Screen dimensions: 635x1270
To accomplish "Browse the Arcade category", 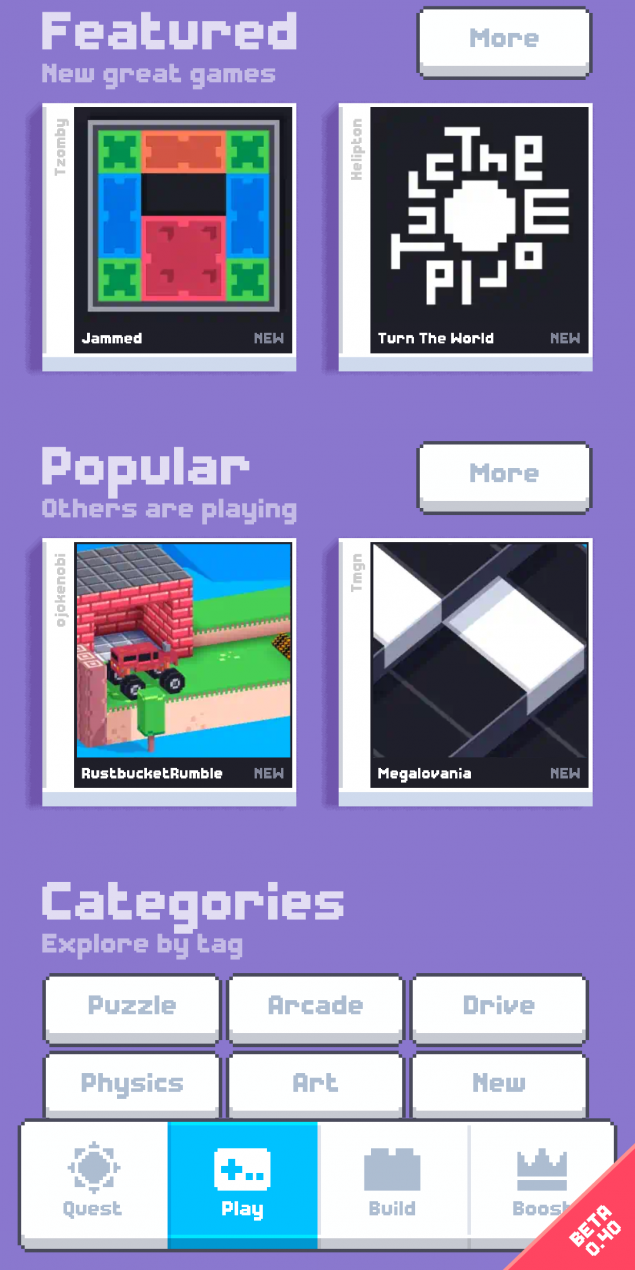I will 315,1006.
